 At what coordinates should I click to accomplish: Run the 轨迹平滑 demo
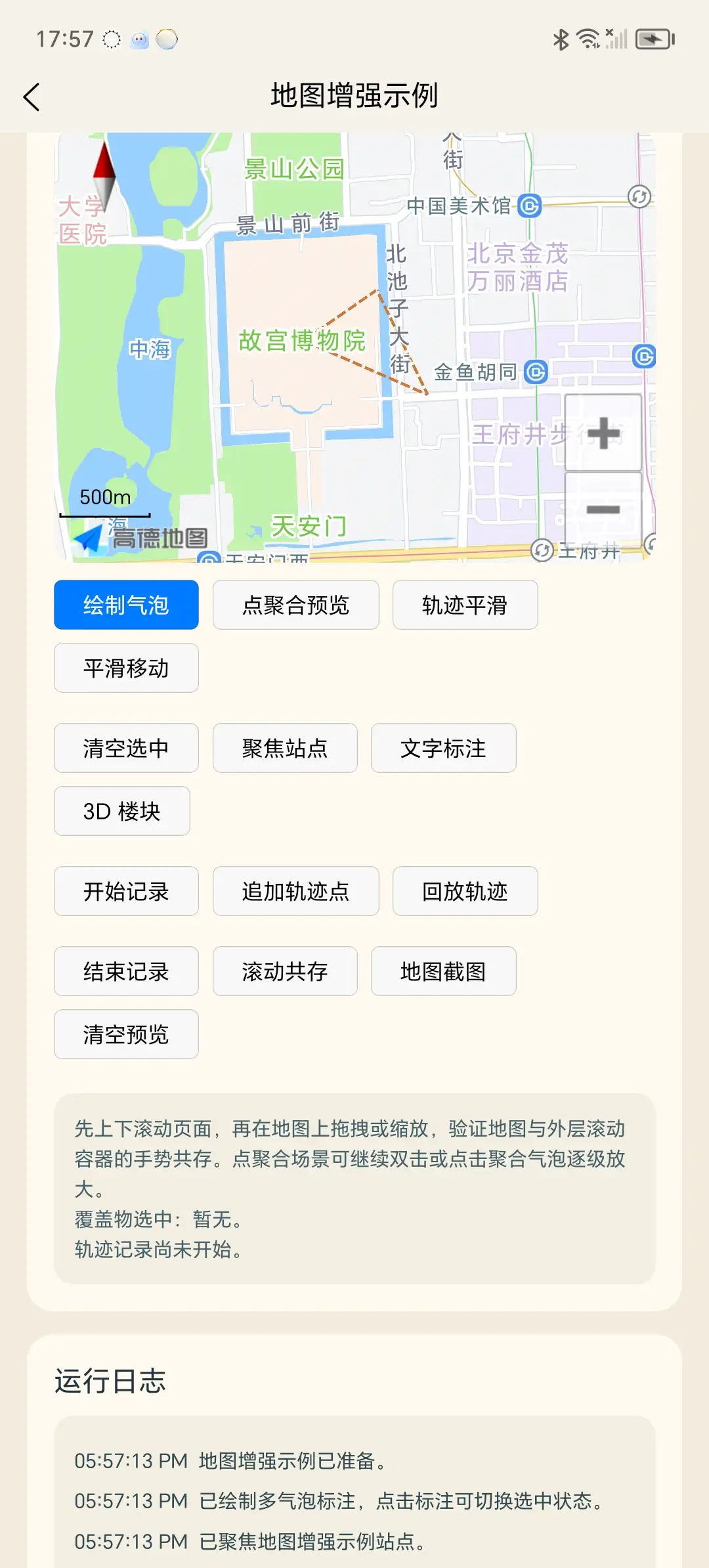click(x=465, y=605)
